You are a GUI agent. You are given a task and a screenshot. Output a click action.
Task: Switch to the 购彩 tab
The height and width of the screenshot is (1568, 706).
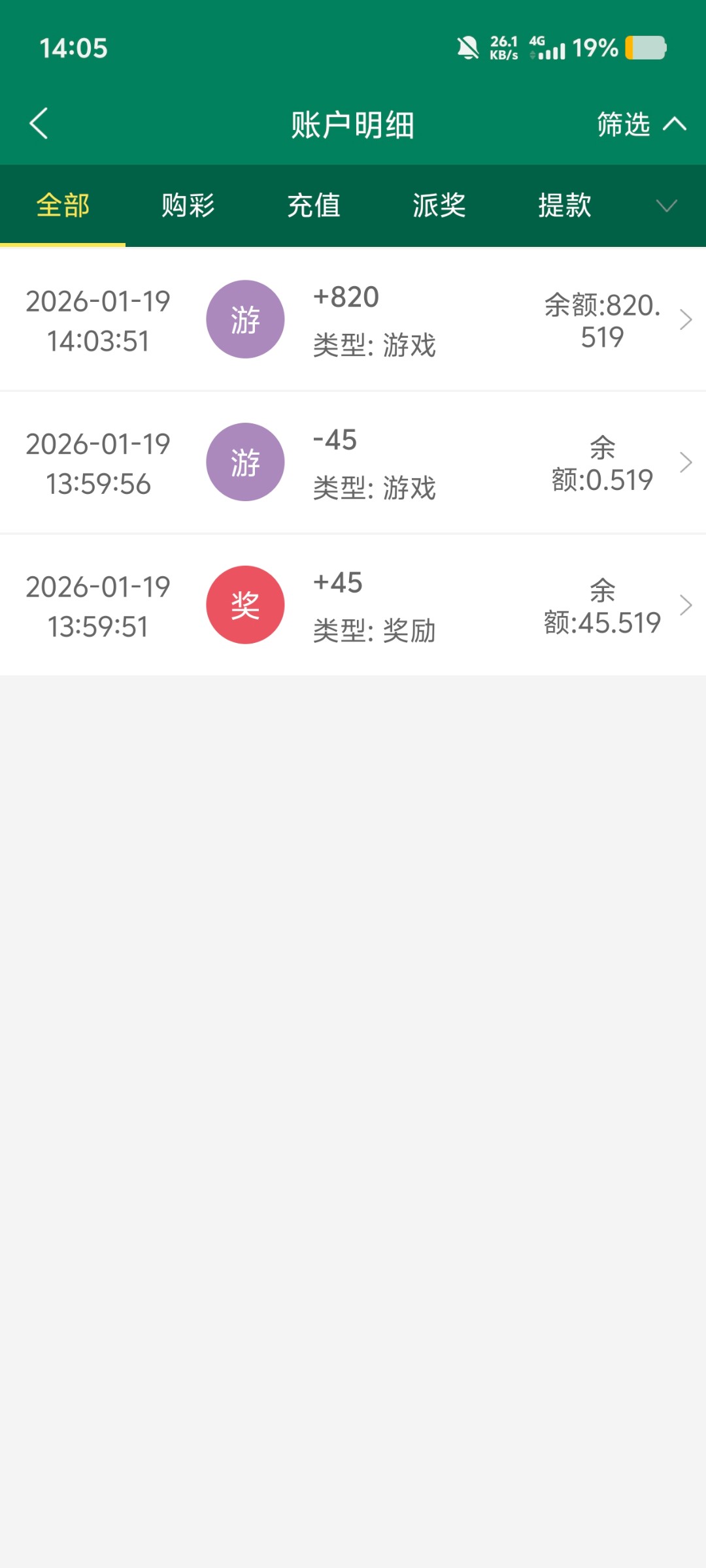coord(188,206)
